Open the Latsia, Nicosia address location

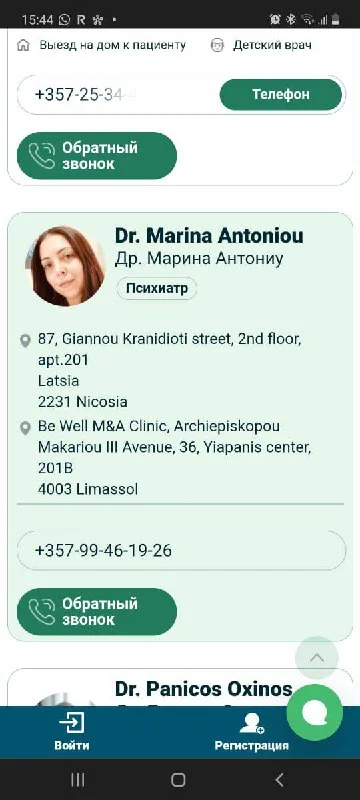click(169, 370)
